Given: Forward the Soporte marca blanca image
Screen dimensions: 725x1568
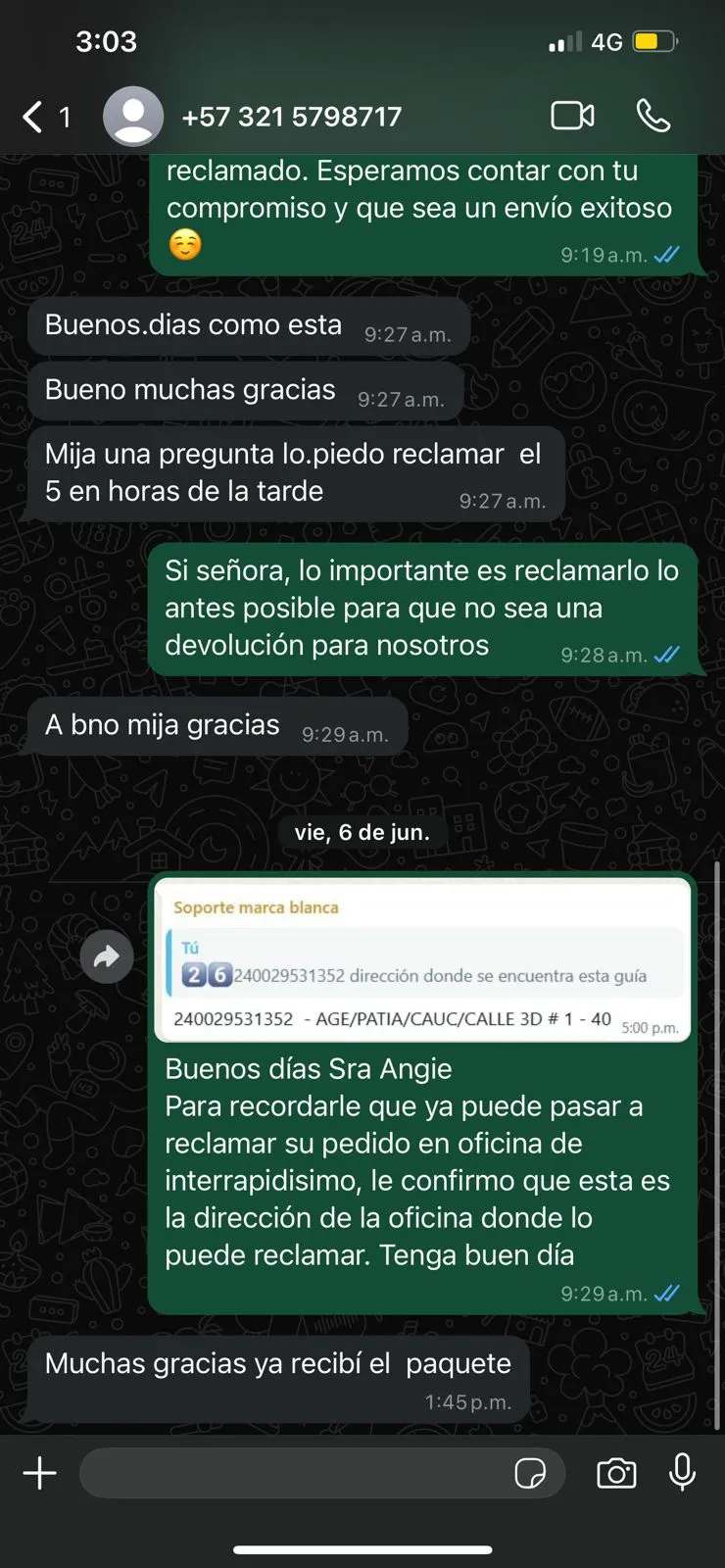Looking at the screenshot, I should (106, 956).
